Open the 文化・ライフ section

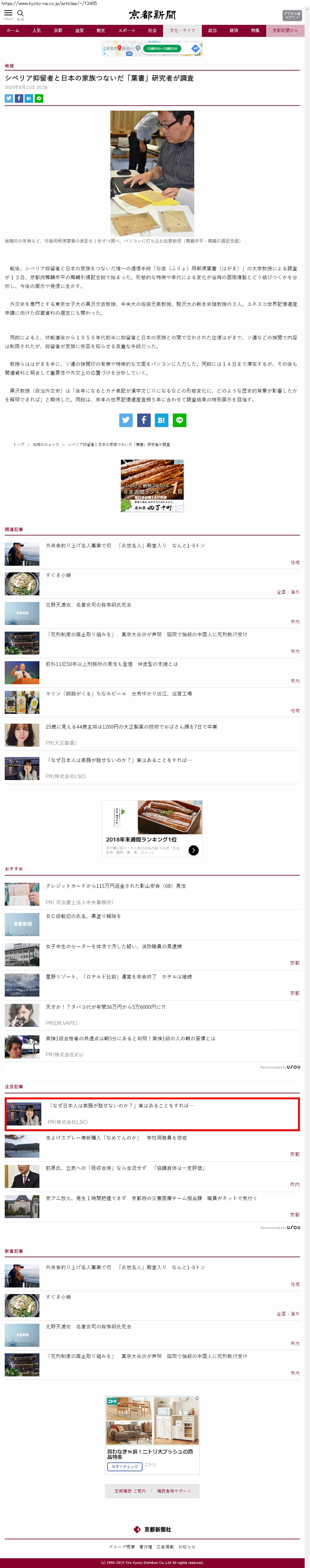coord(182,31)
